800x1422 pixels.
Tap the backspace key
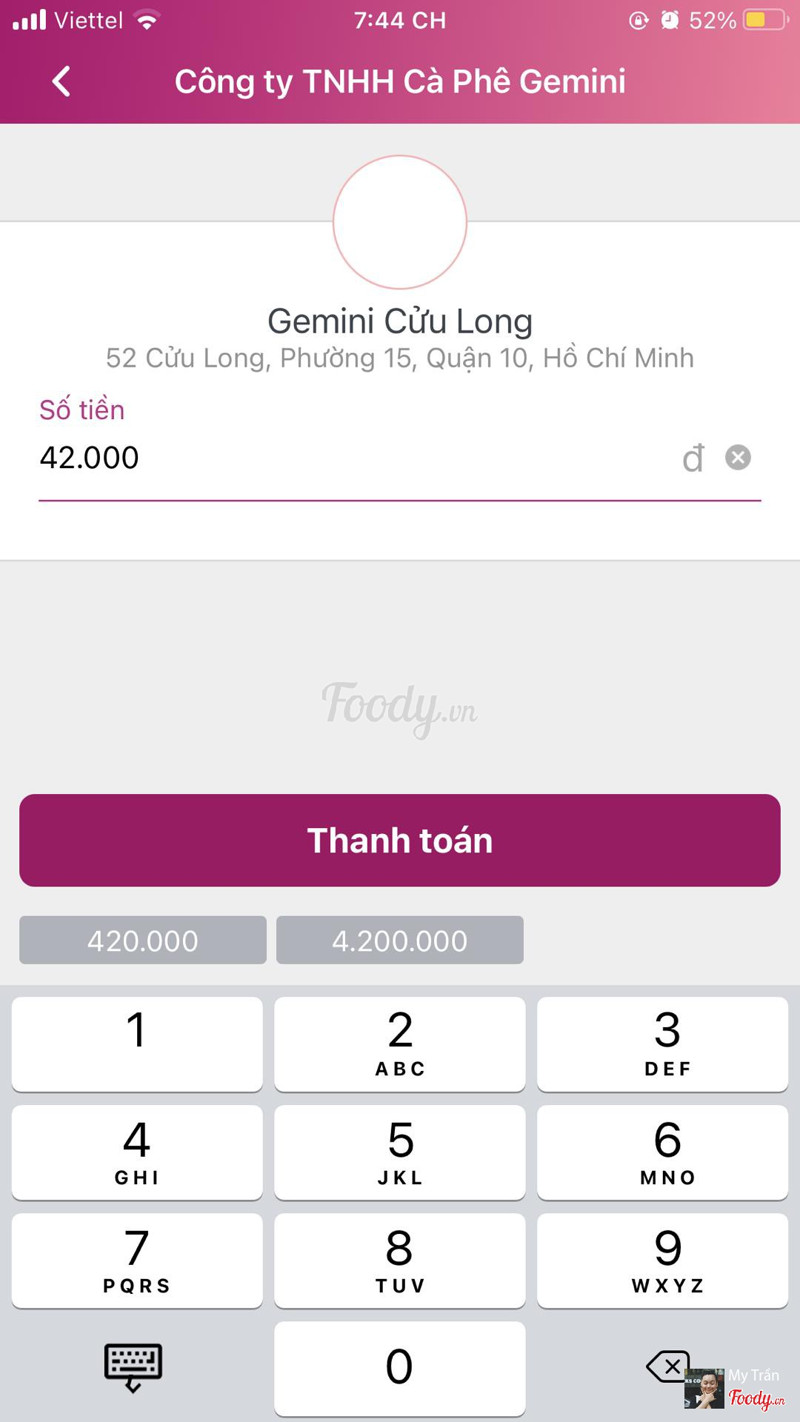pyautogui.click(x=667, y=1365)
